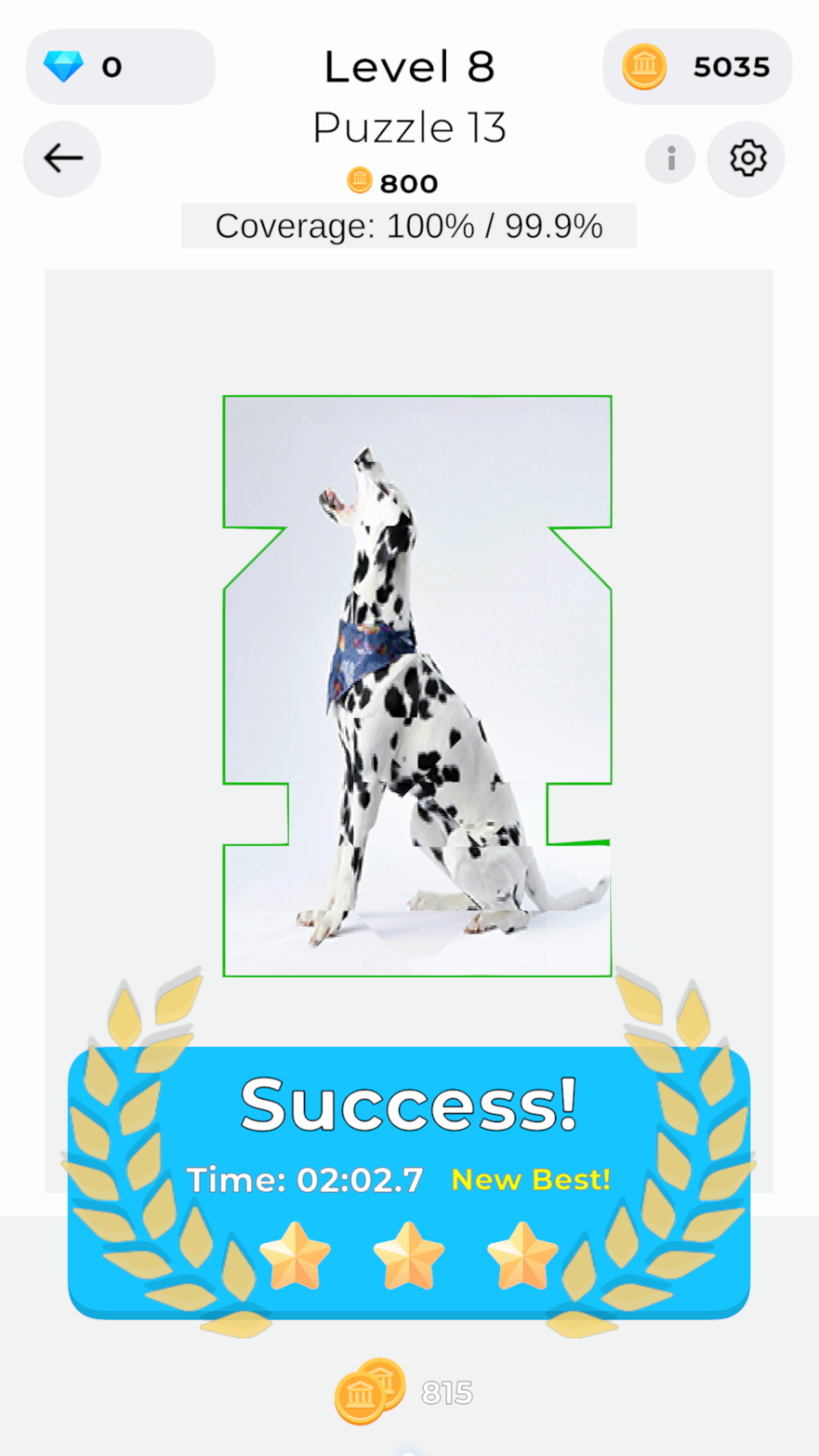Screen dimensions: 819x1456
Task: Go back with the arrow button
Action: tap(62, 158)
